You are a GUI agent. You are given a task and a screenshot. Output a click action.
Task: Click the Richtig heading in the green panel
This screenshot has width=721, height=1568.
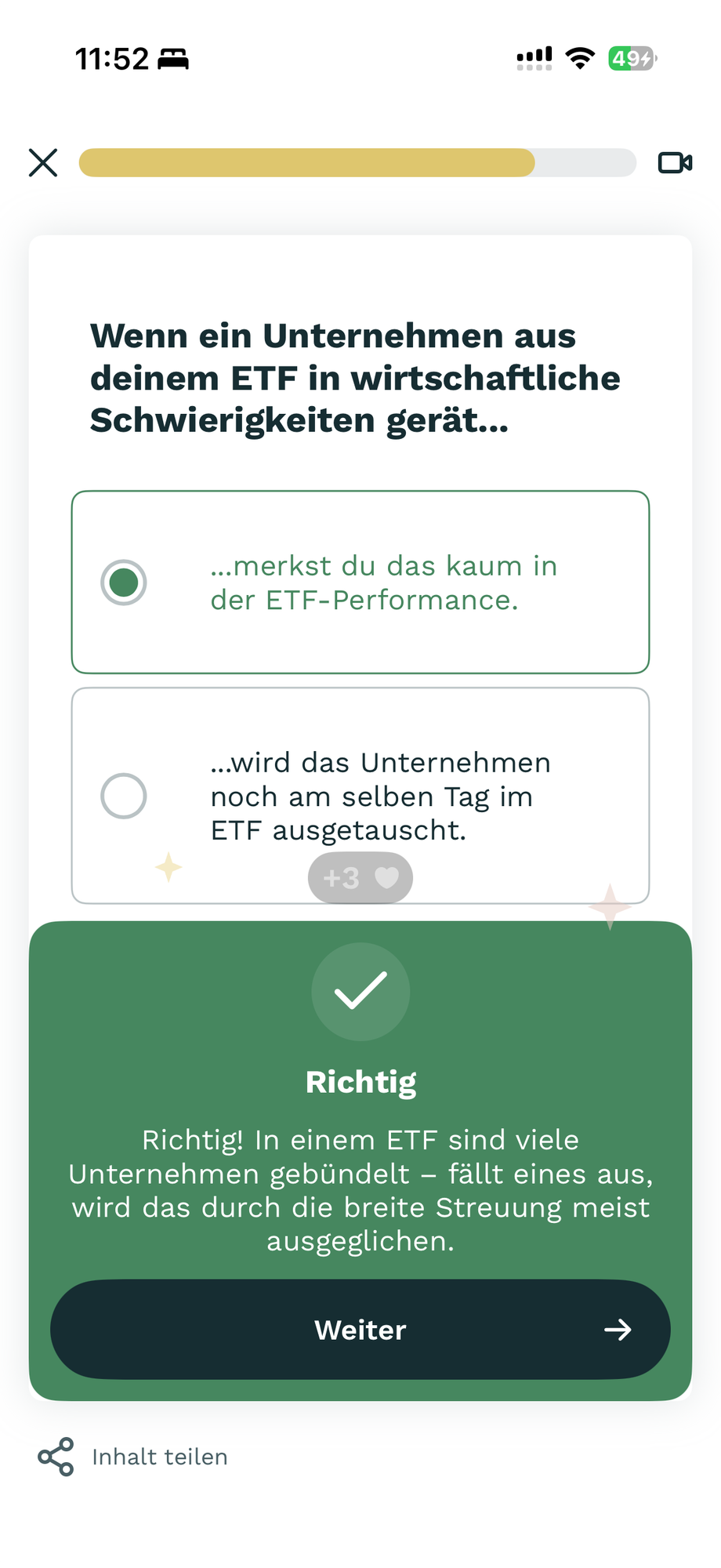coord(360,1081)
